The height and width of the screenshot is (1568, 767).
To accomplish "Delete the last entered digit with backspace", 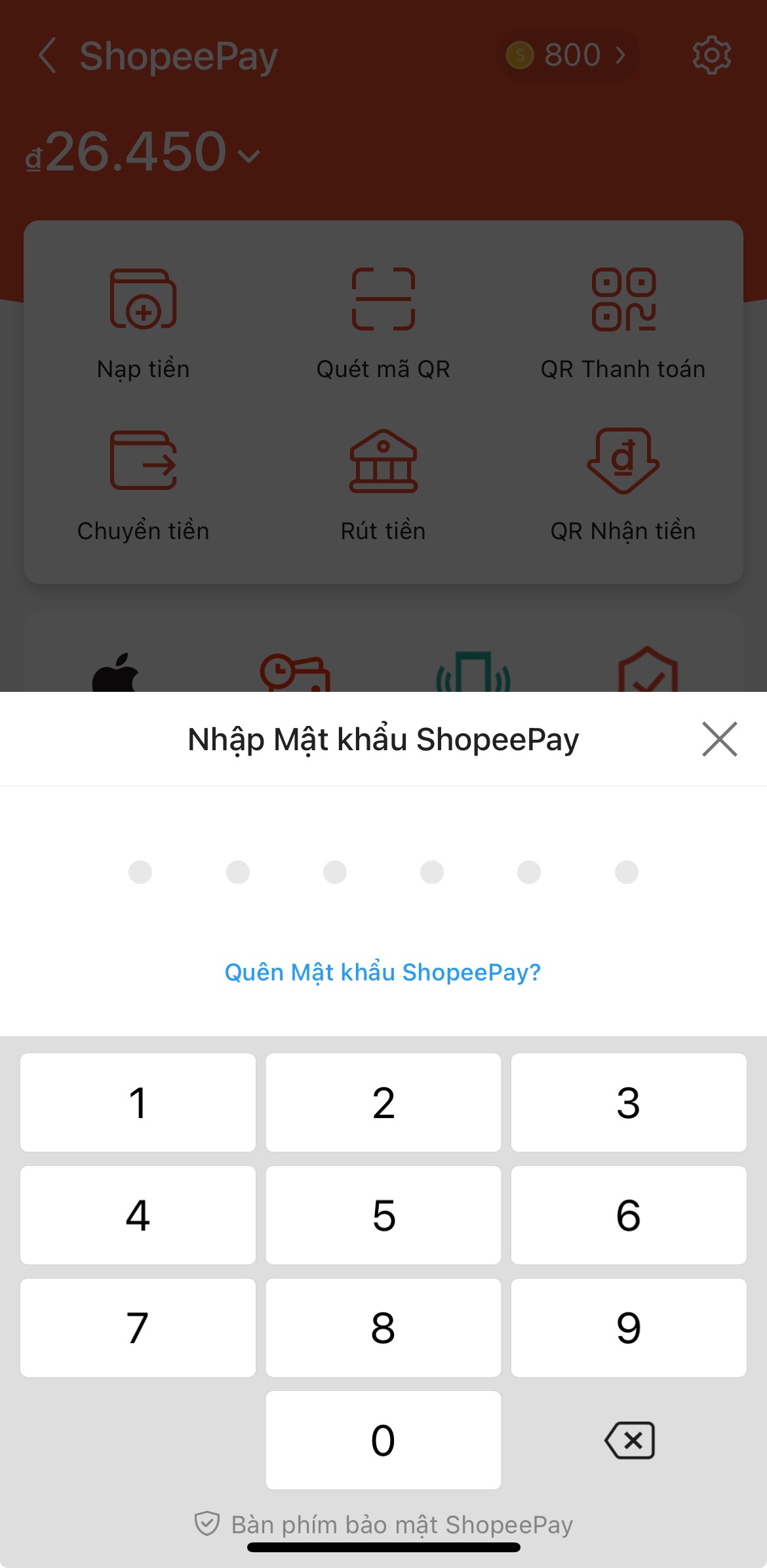I will (x=629, y=1440).
